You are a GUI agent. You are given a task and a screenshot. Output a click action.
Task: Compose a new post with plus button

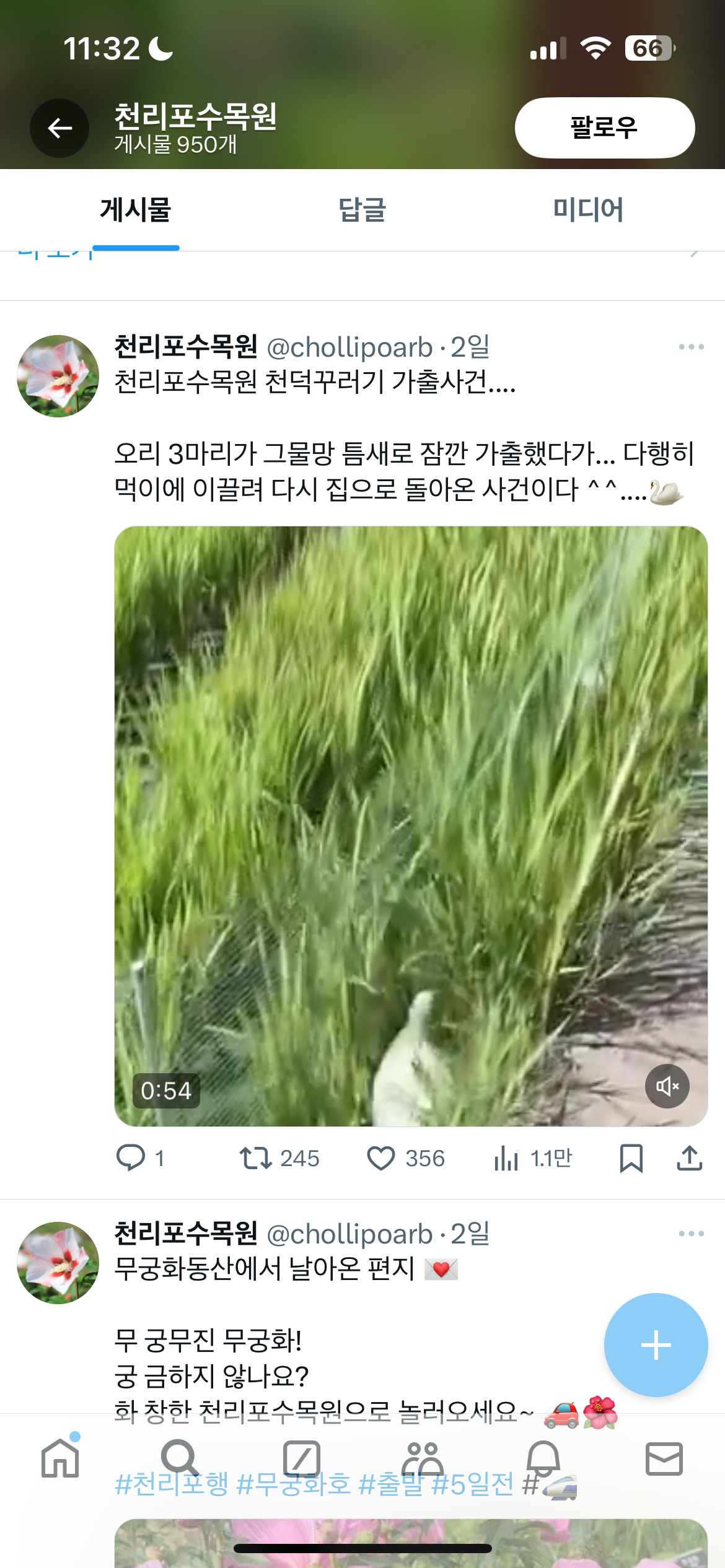point(656,1345)
